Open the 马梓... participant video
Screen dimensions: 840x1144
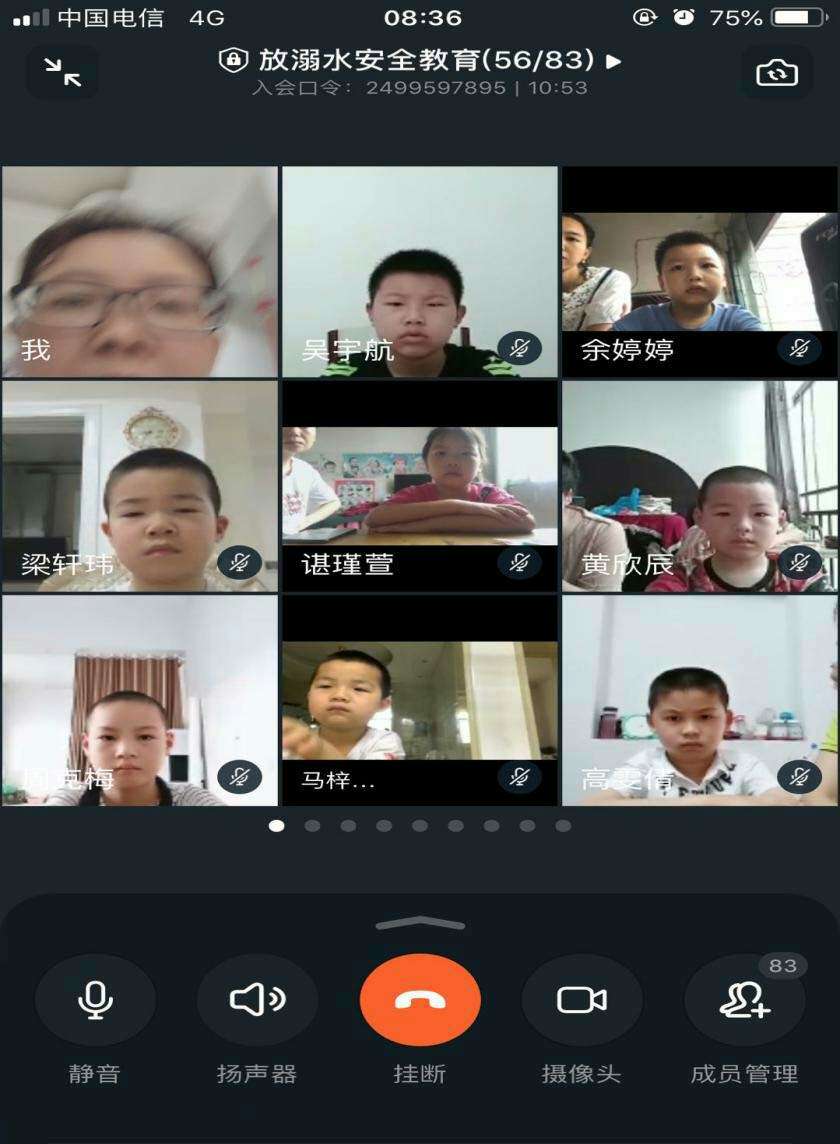click(x=419, y=700)
